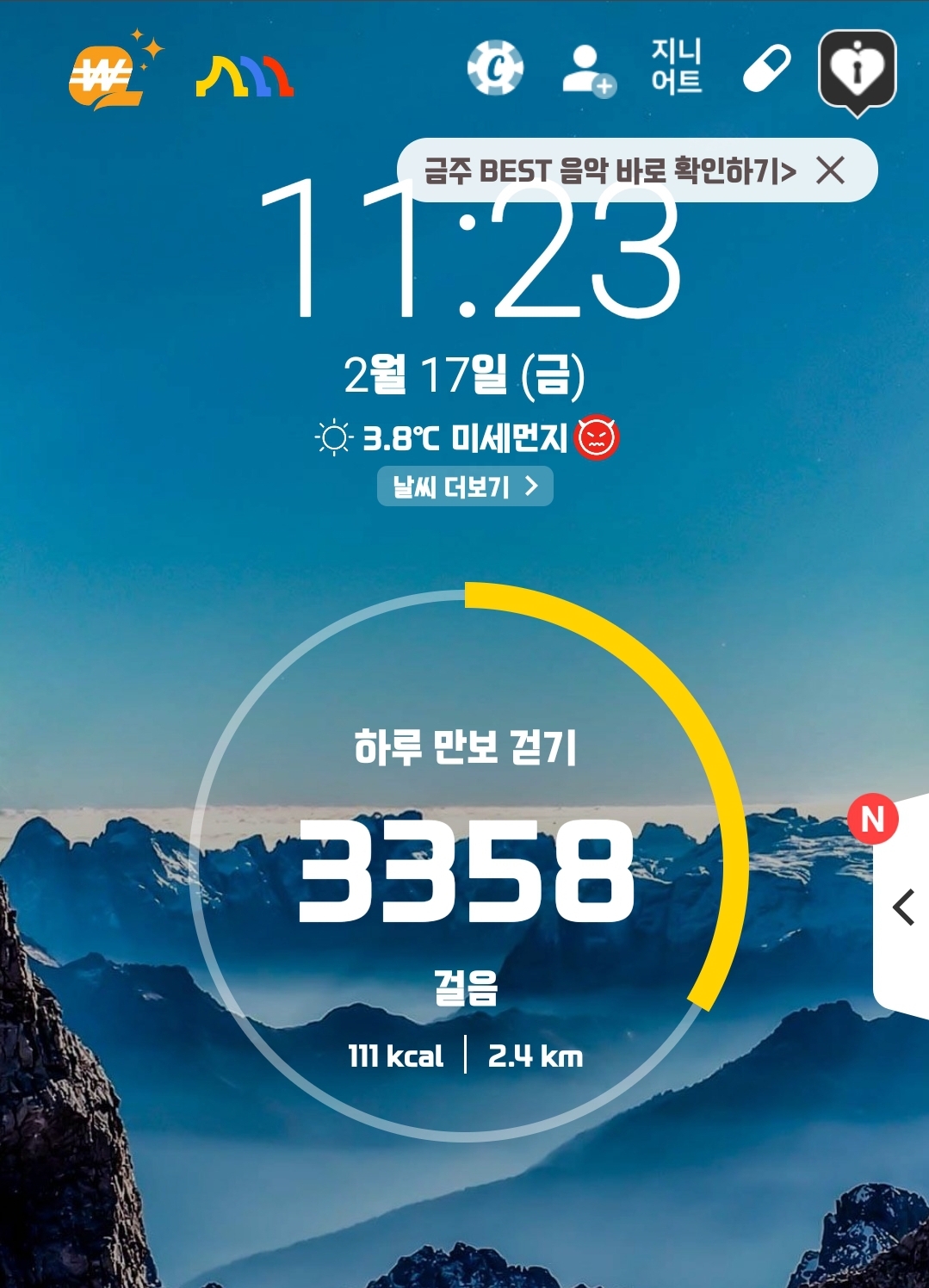The height and width of the screenshot is (1288, 929).
Task: Open the won coin rewards icon
Action: pyautogui.click(x=108, y=76)
